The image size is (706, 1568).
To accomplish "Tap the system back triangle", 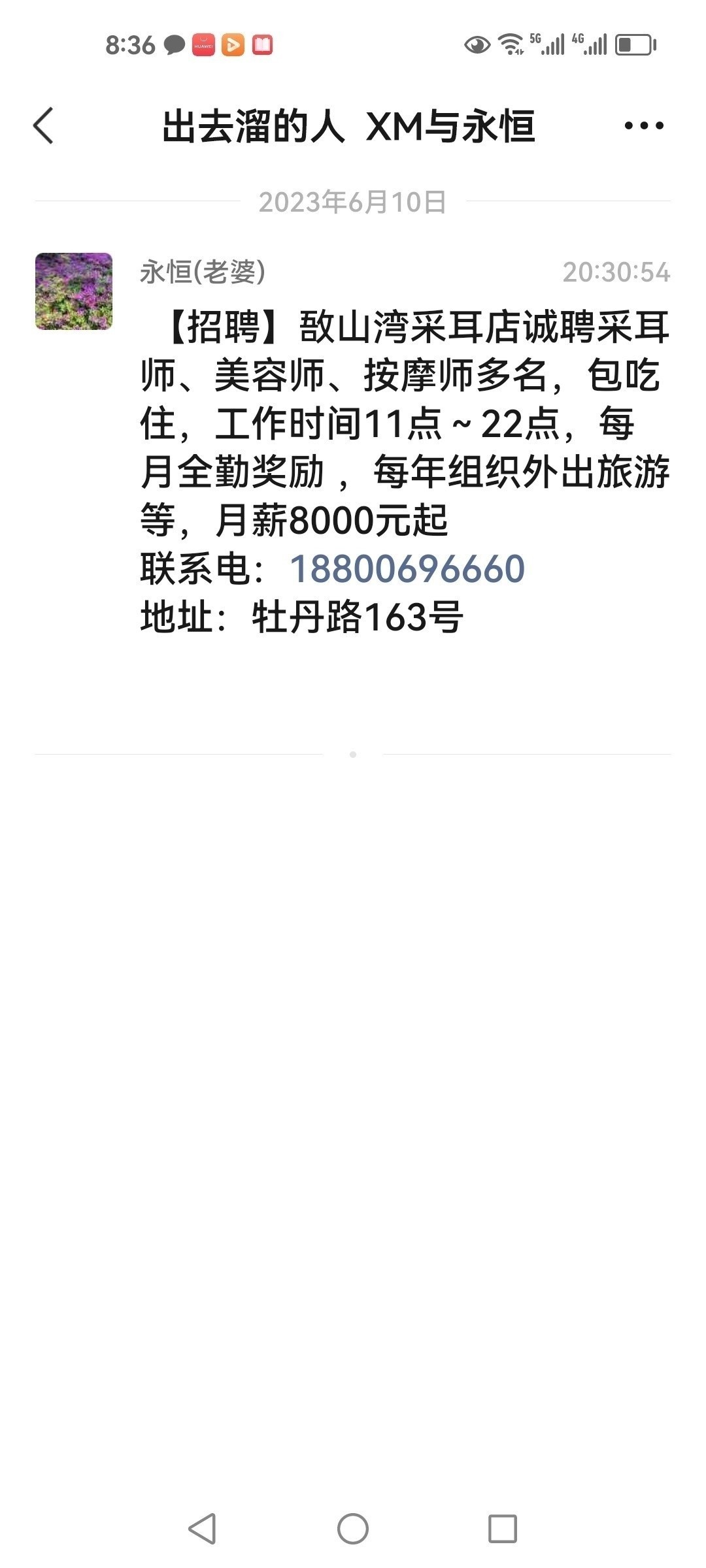I will click(202, 1529).
